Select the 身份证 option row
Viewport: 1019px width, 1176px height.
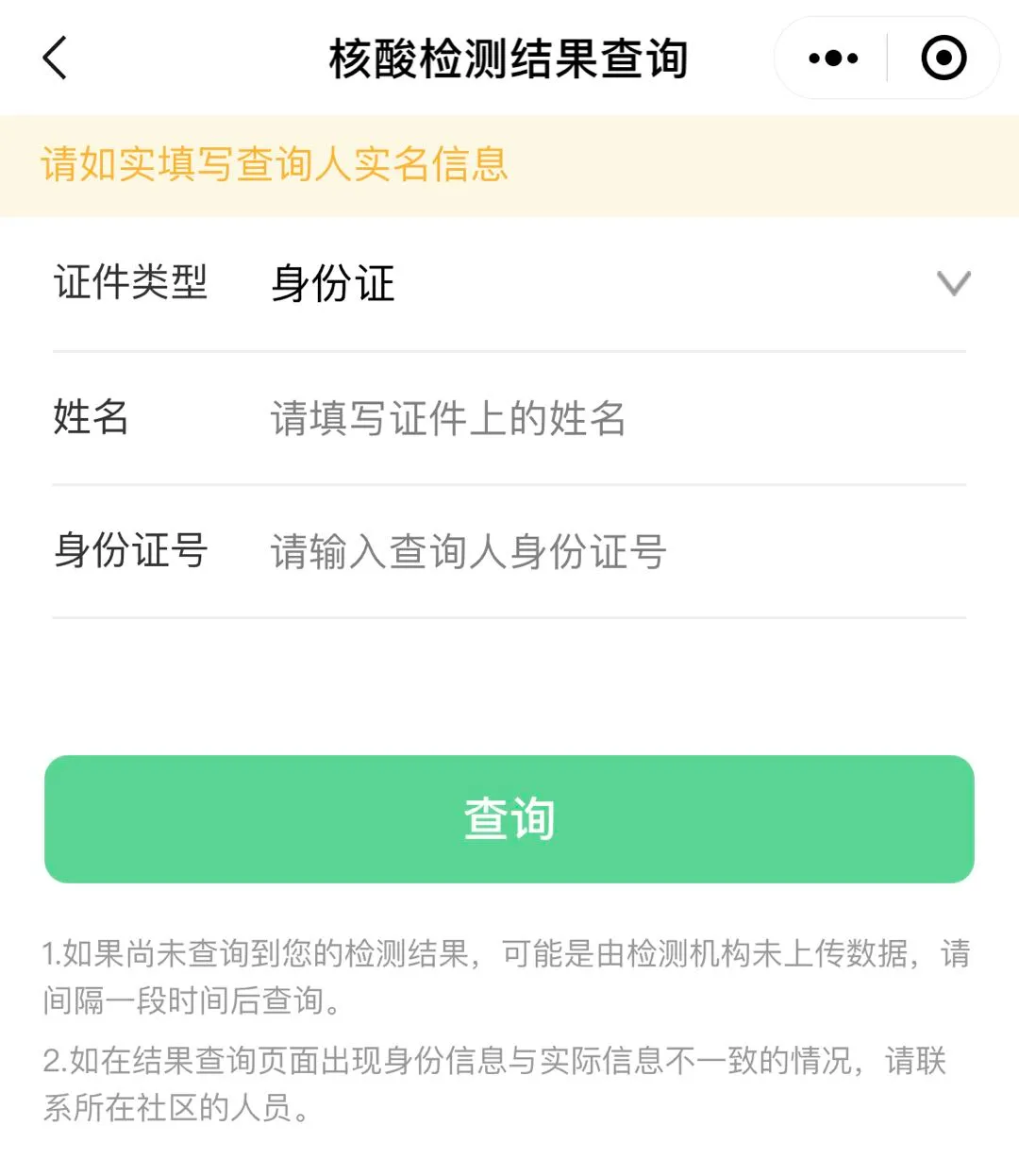pyautogui.click(x=332, y=282)
